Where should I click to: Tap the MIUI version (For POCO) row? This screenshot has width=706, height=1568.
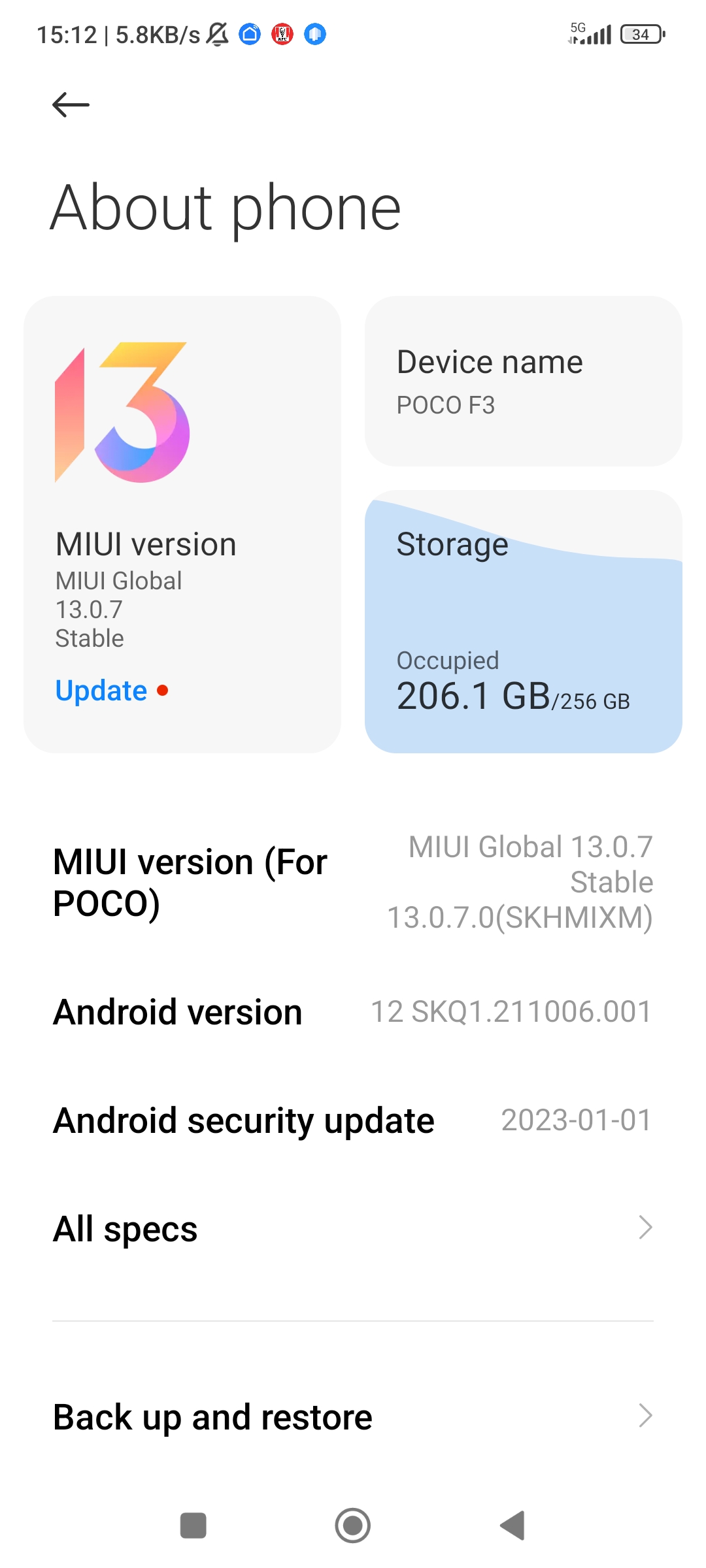pyautogui.click(x=353, y=882)
